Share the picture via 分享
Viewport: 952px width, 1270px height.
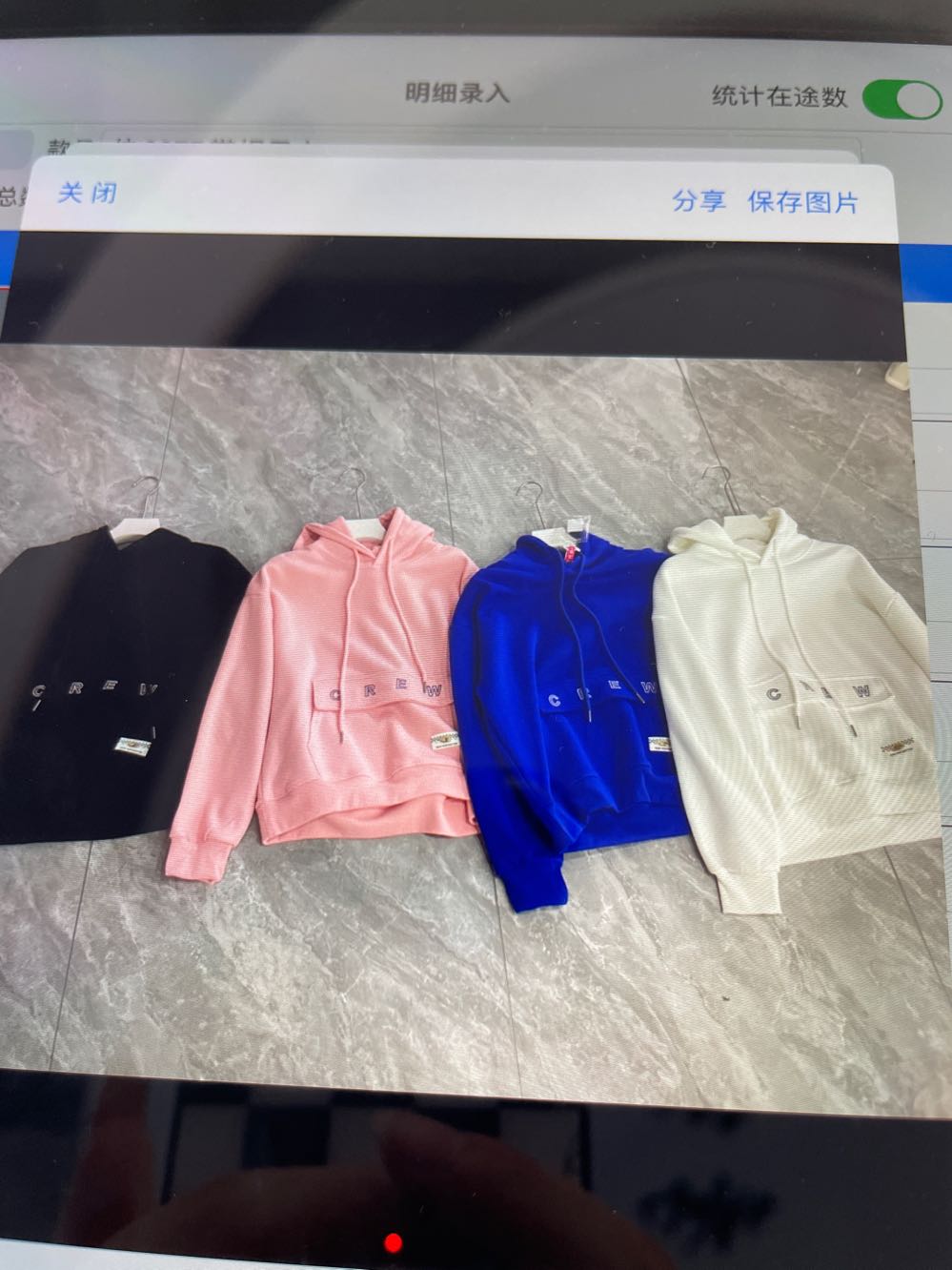point(699,200)
